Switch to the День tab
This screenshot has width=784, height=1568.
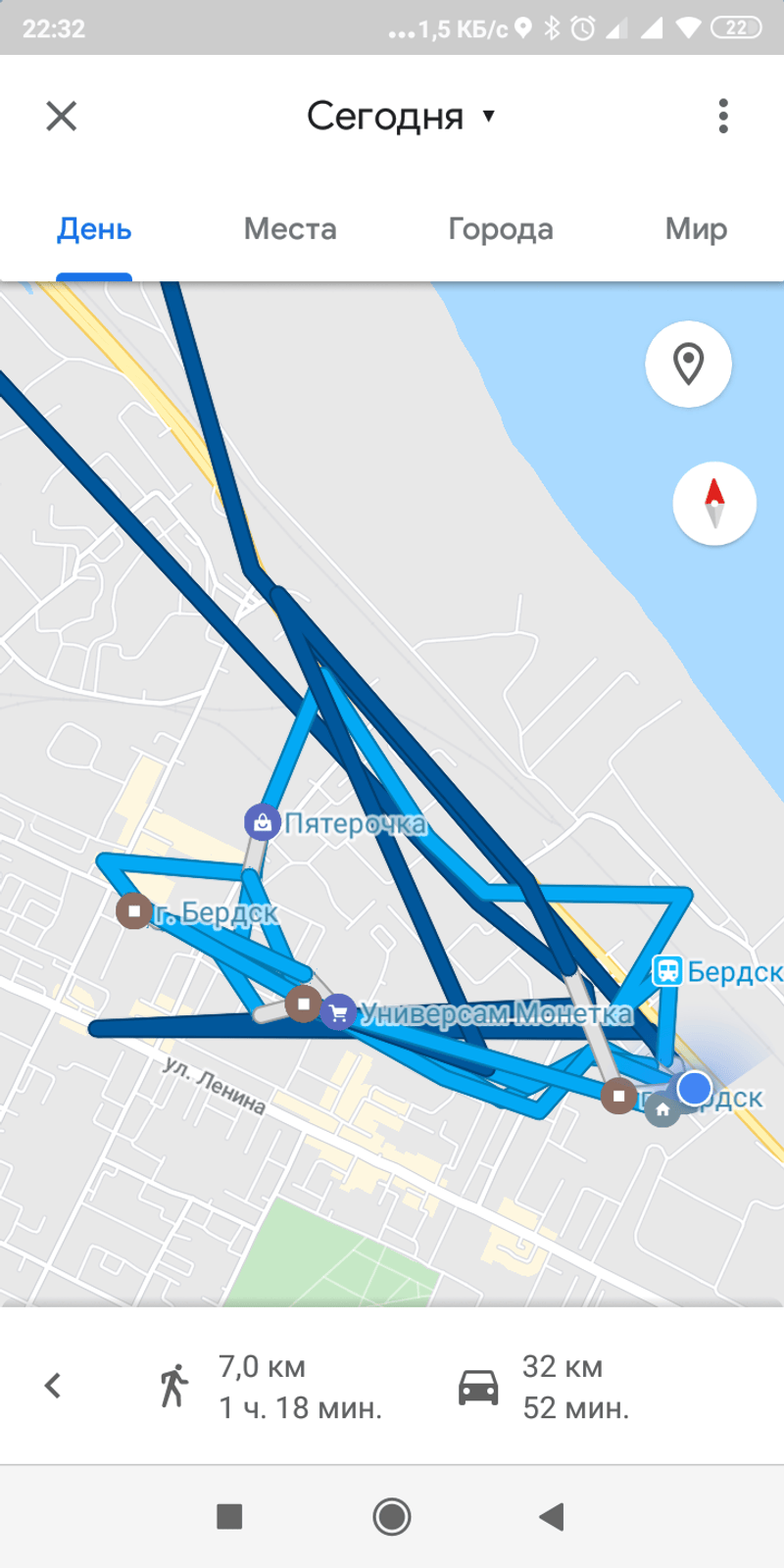click(94, 229)
